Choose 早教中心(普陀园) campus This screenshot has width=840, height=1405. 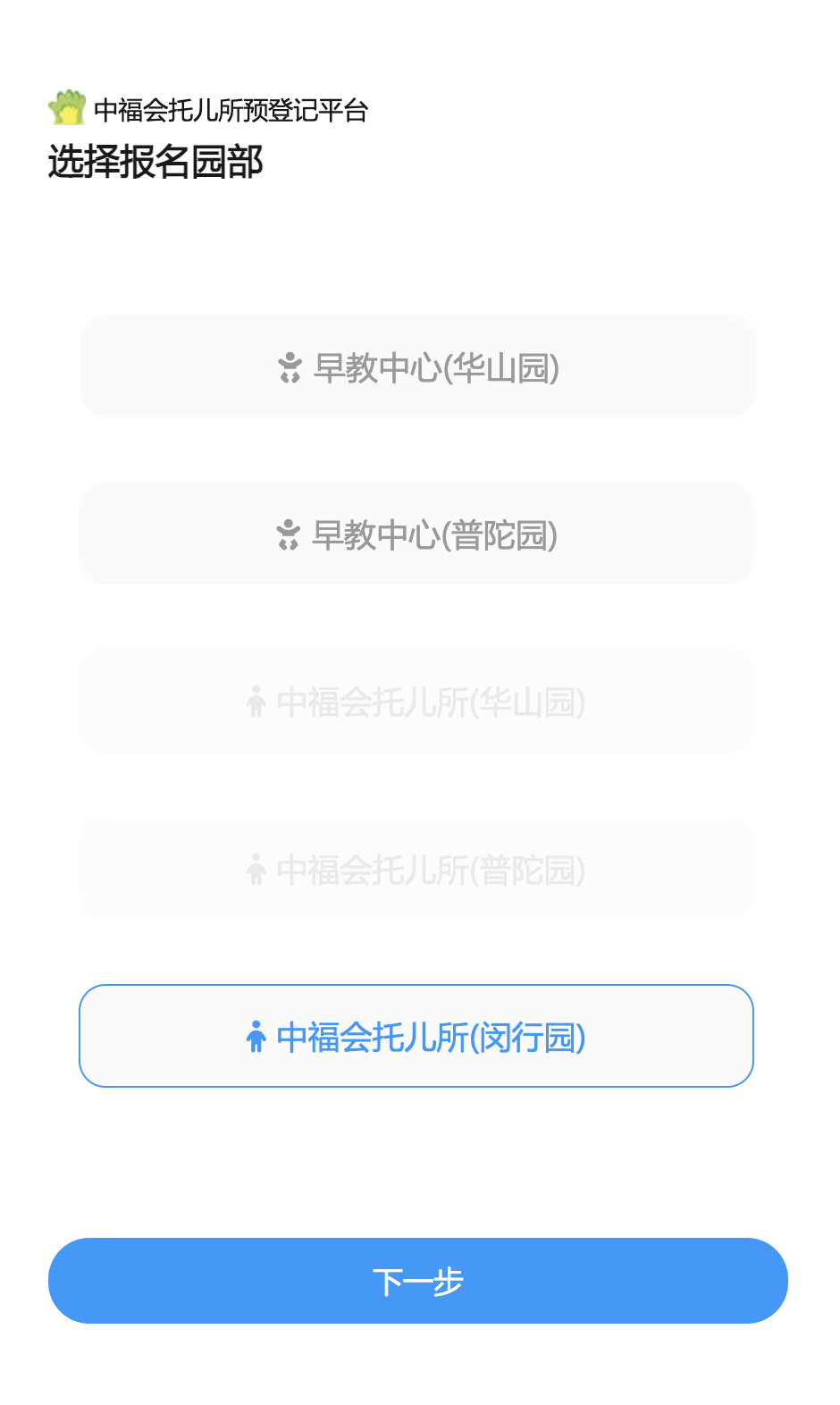pyautogui.click(x=416, y=534)
